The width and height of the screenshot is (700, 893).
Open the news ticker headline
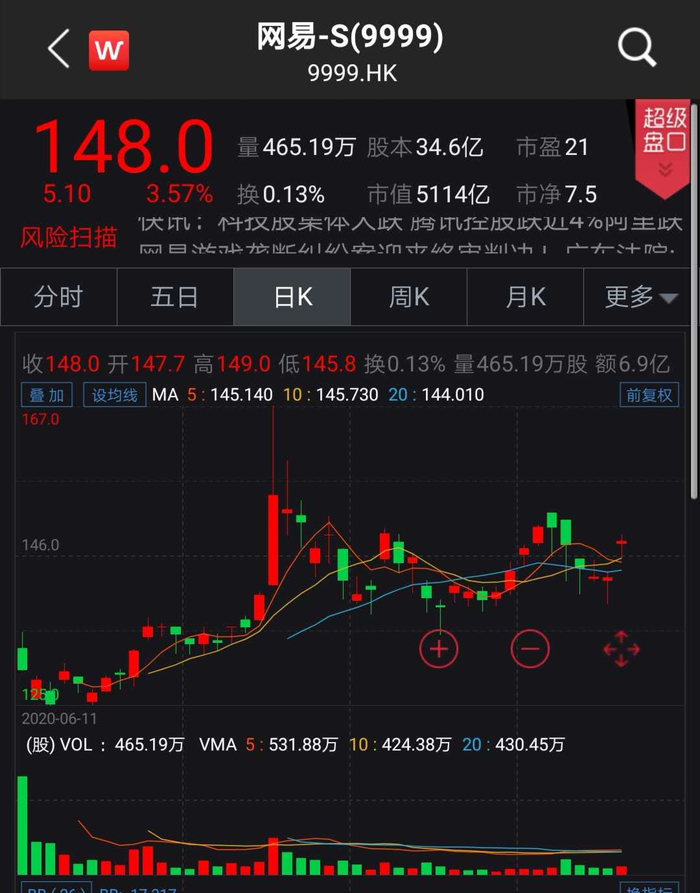click(409, 235)
